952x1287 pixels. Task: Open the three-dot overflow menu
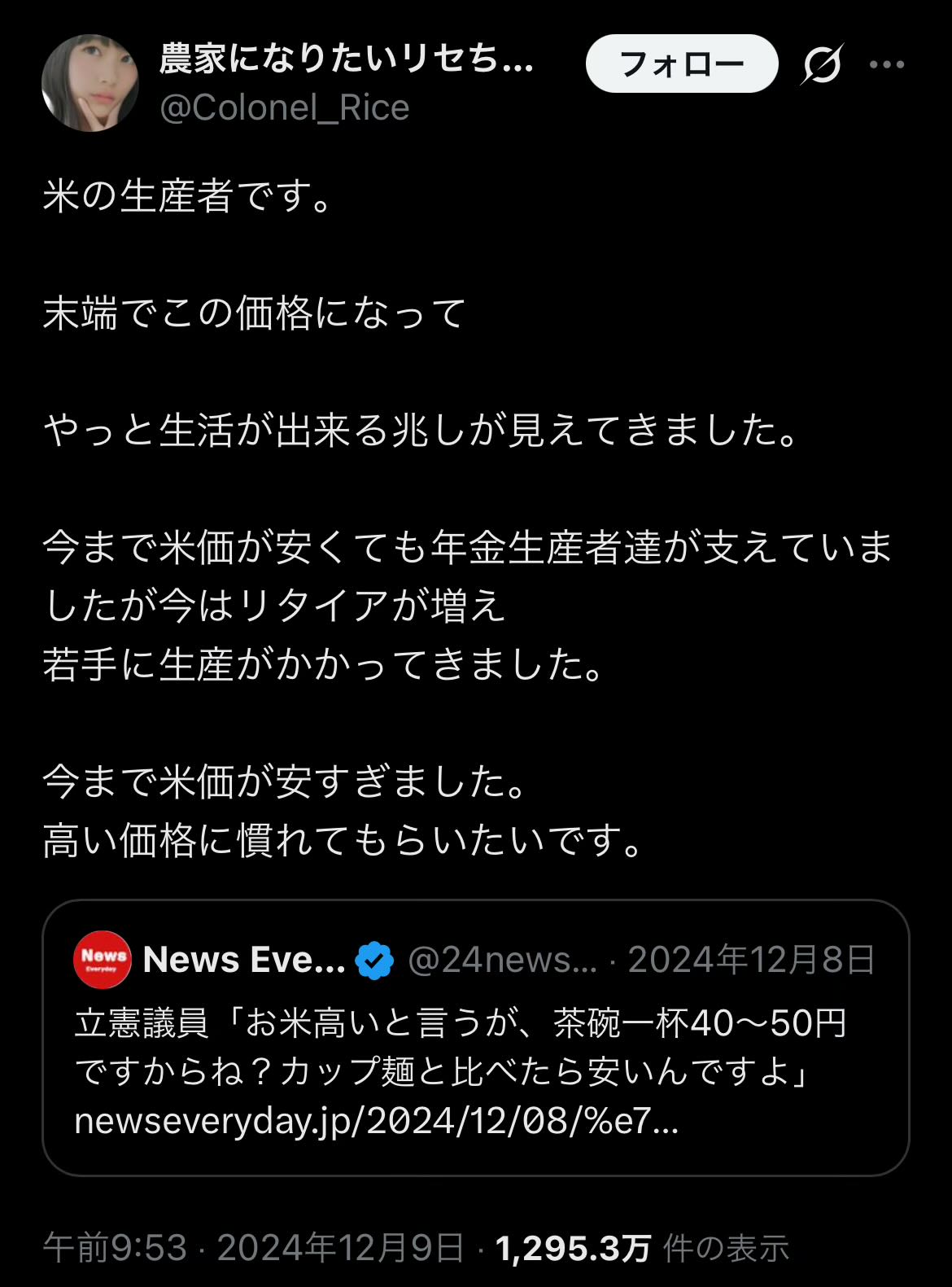coord(886,64)
